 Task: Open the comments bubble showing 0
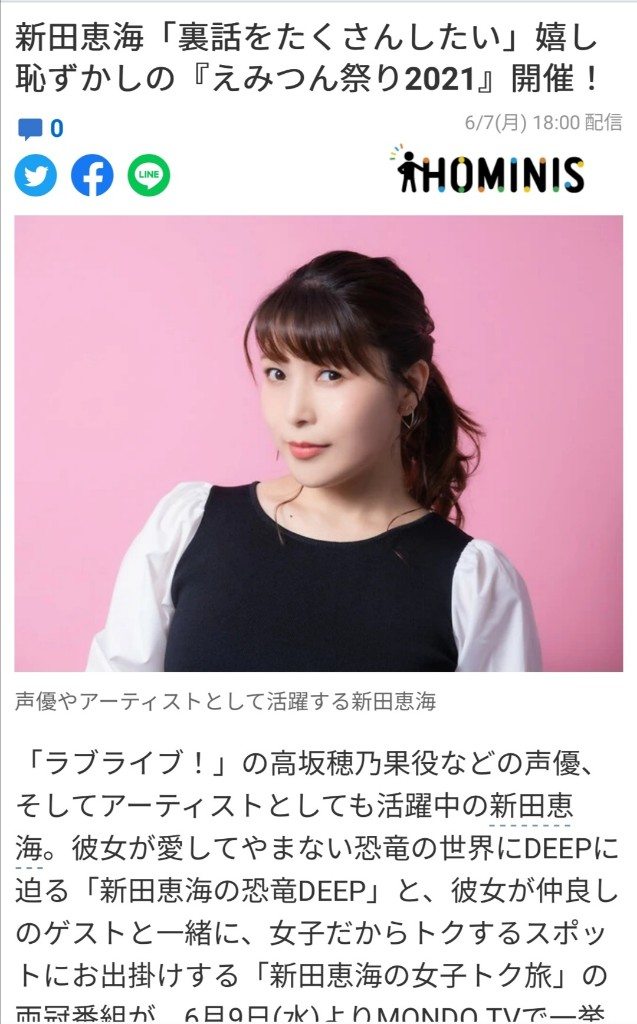(40, 129)
